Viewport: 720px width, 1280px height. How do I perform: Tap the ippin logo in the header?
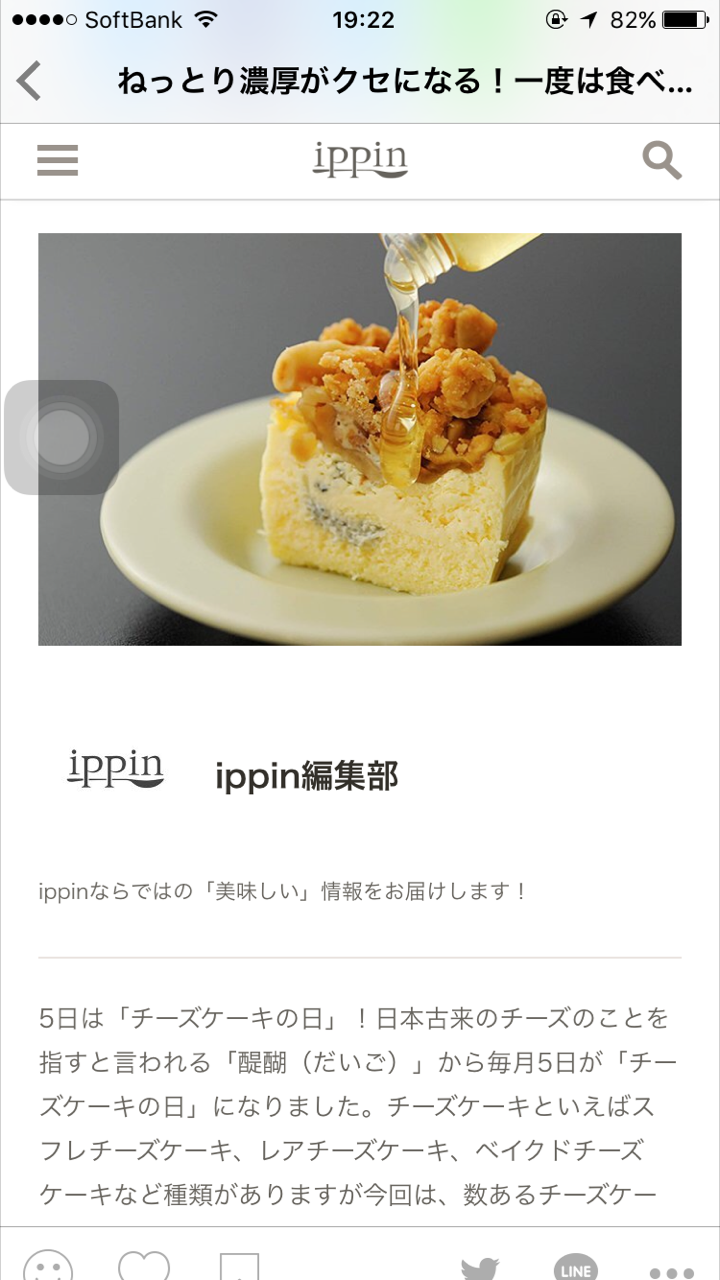[x=360, y=160]
